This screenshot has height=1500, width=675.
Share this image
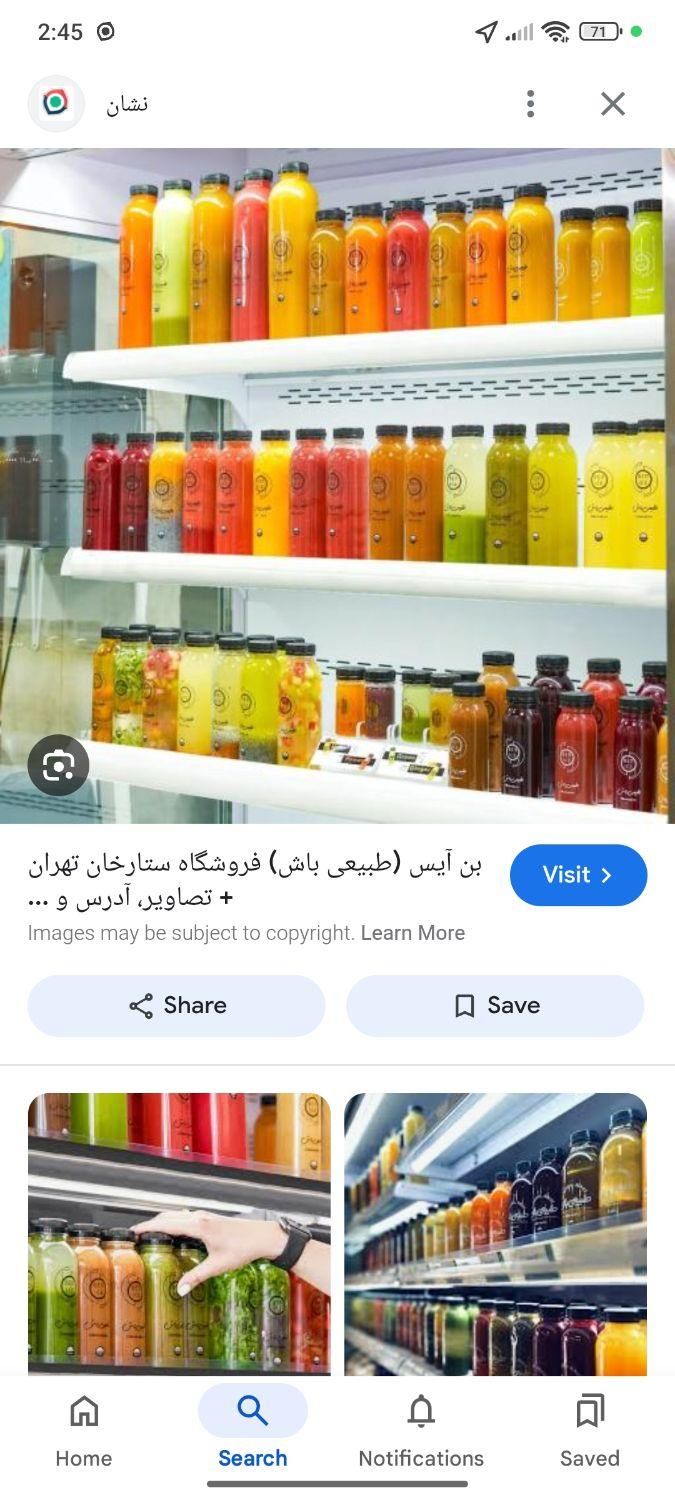click(x=176, y=1005)
